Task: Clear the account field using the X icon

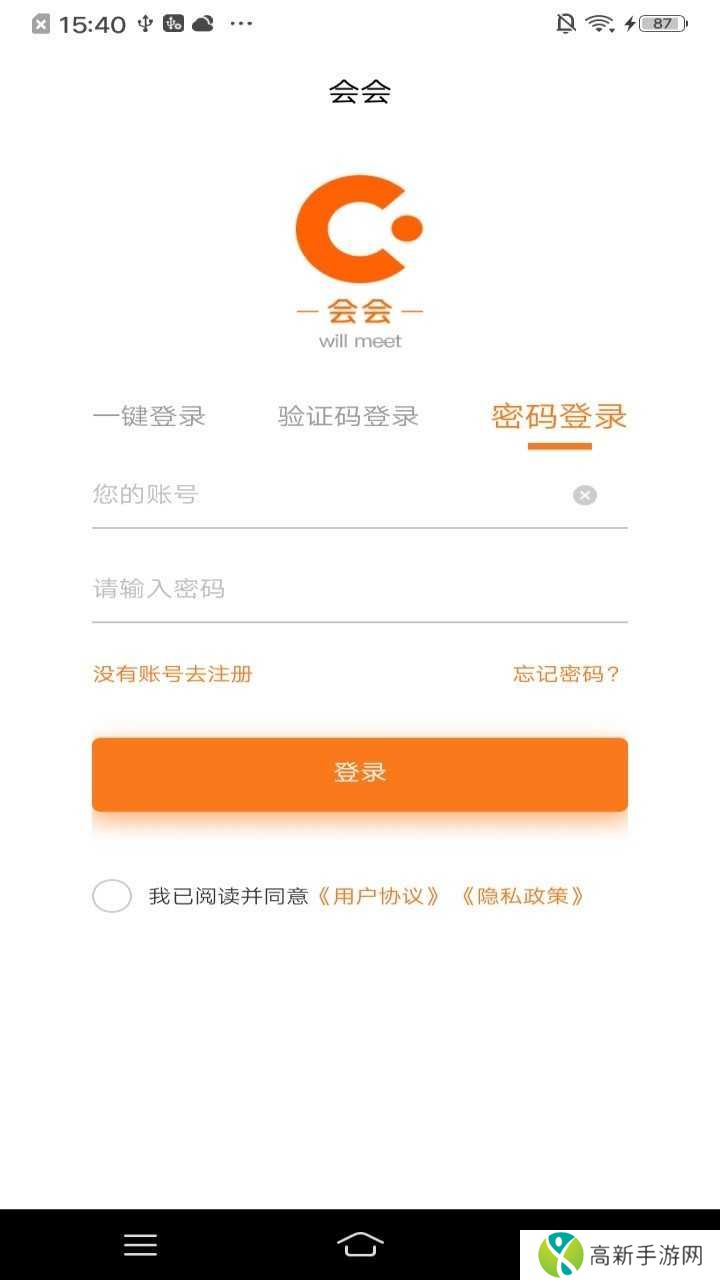Action: tap(584, 495)
